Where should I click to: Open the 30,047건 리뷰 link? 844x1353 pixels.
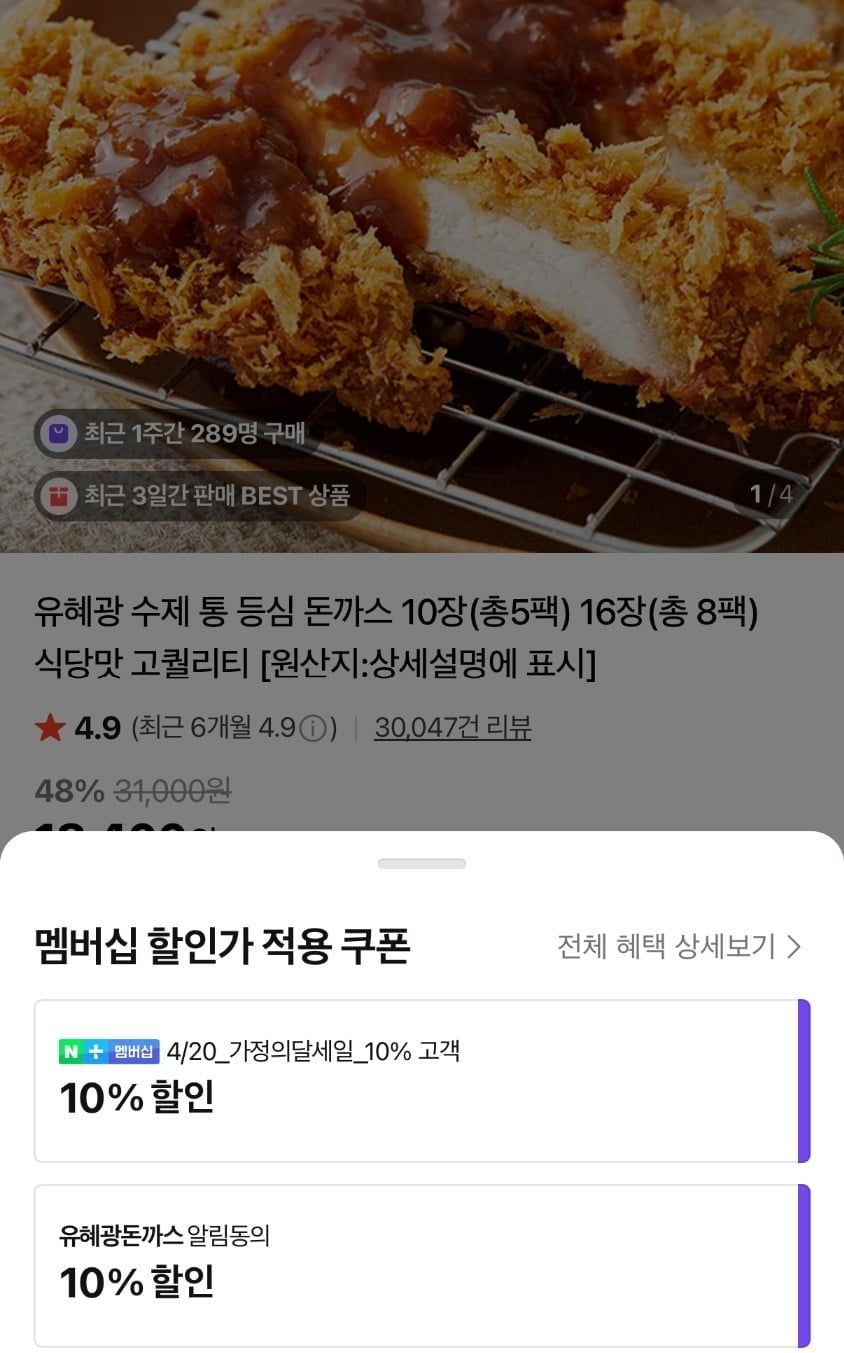(452, 728)
